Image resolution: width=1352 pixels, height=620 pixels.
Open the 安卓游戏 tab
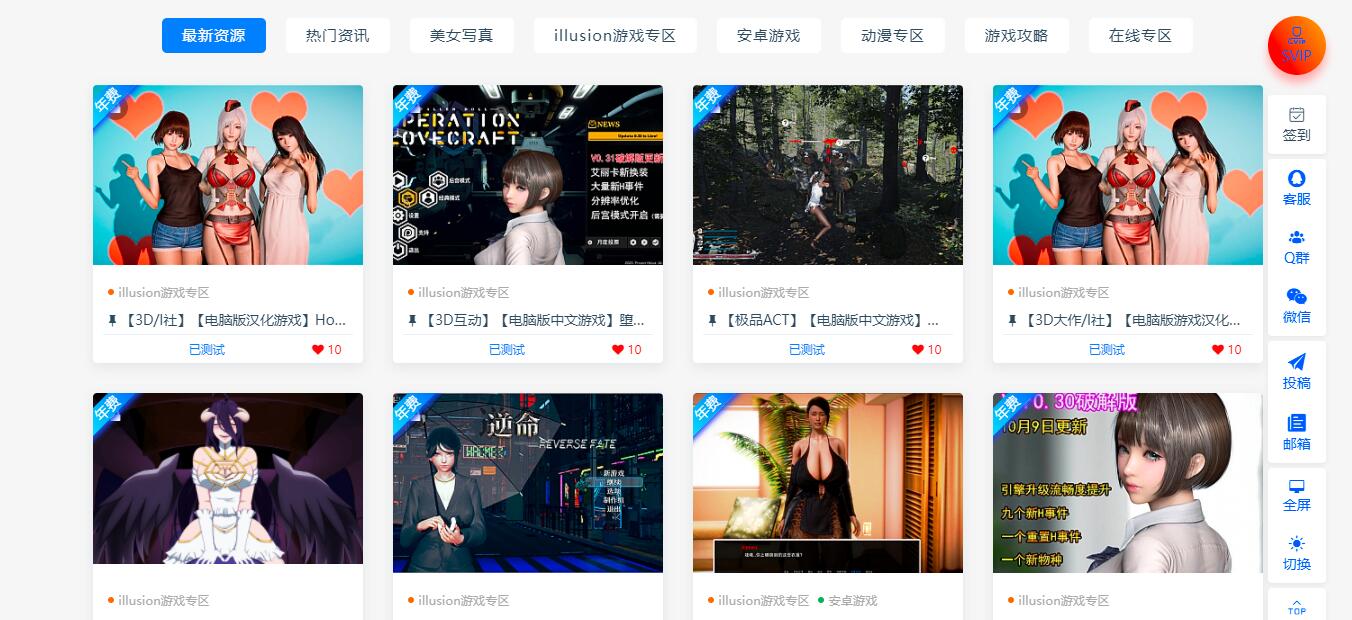tap(768, 35)
